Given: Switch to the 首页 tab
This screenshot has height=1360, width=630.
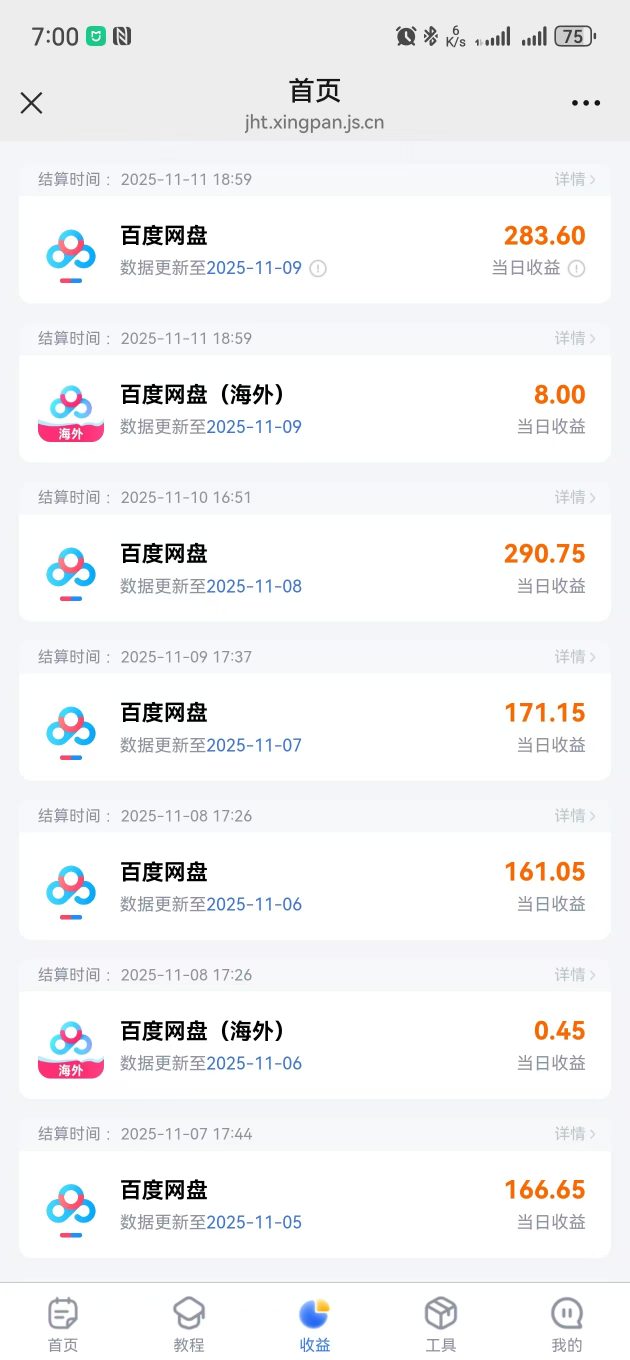Looking at the screenshot, I should pyautogui.click(x=63, y=1323).
